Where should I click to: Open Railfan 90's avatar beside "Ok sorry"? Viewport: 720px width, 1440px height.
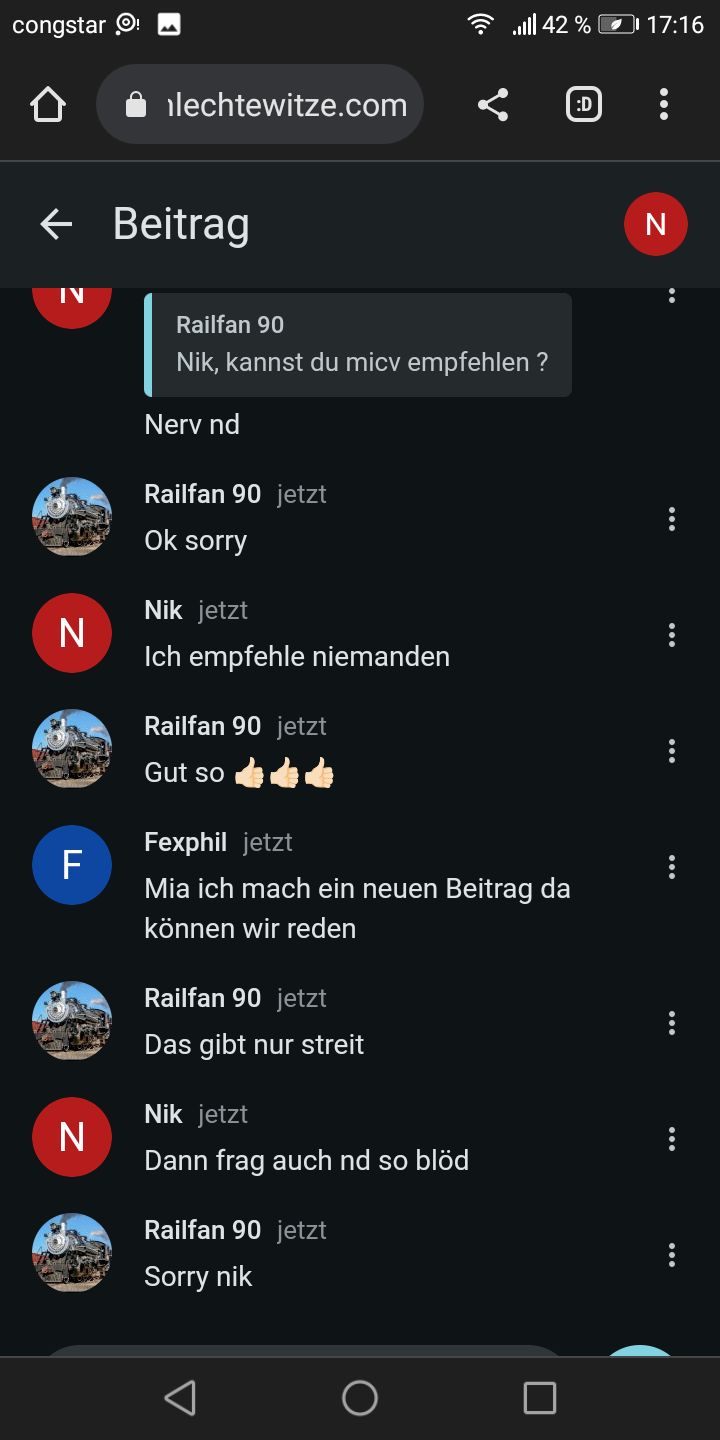pyautogui.click(x=72, y=517)
